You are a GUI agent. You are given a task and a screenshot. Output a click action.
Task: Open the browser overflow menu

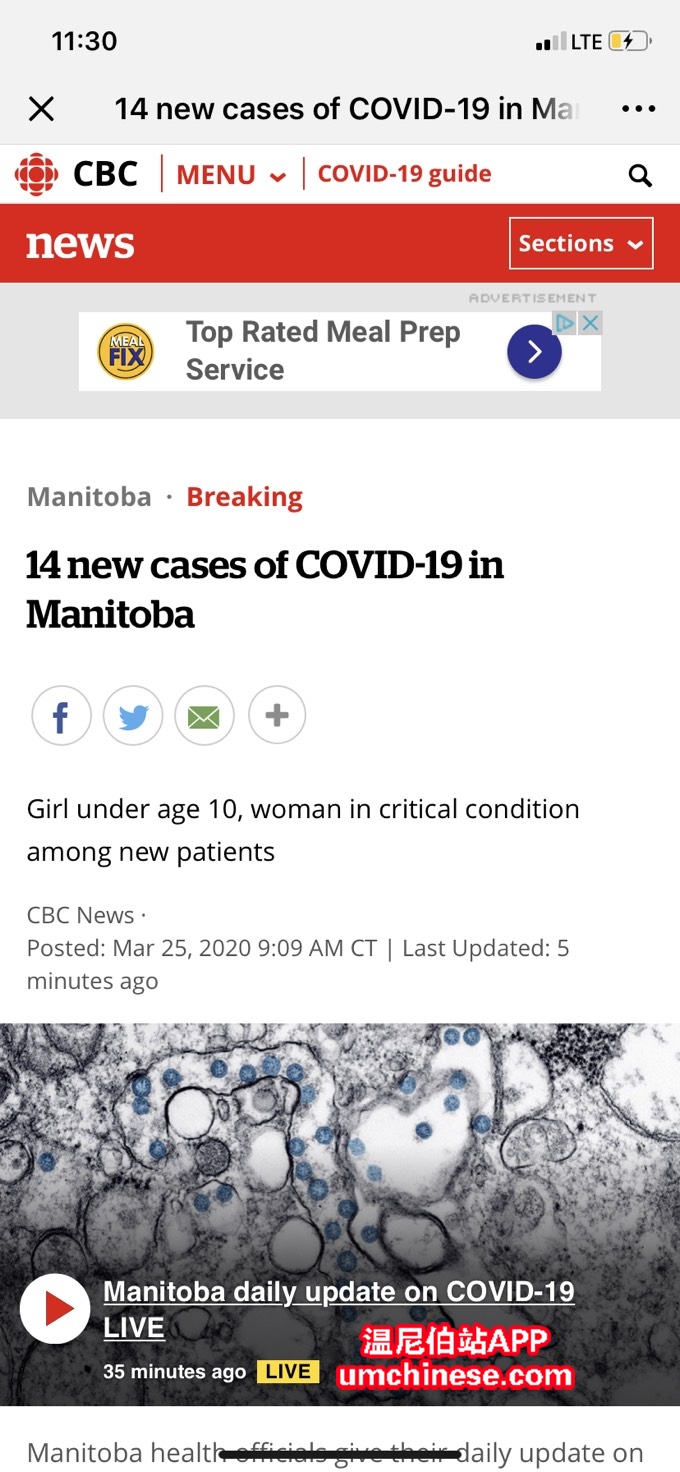[638, 108]
